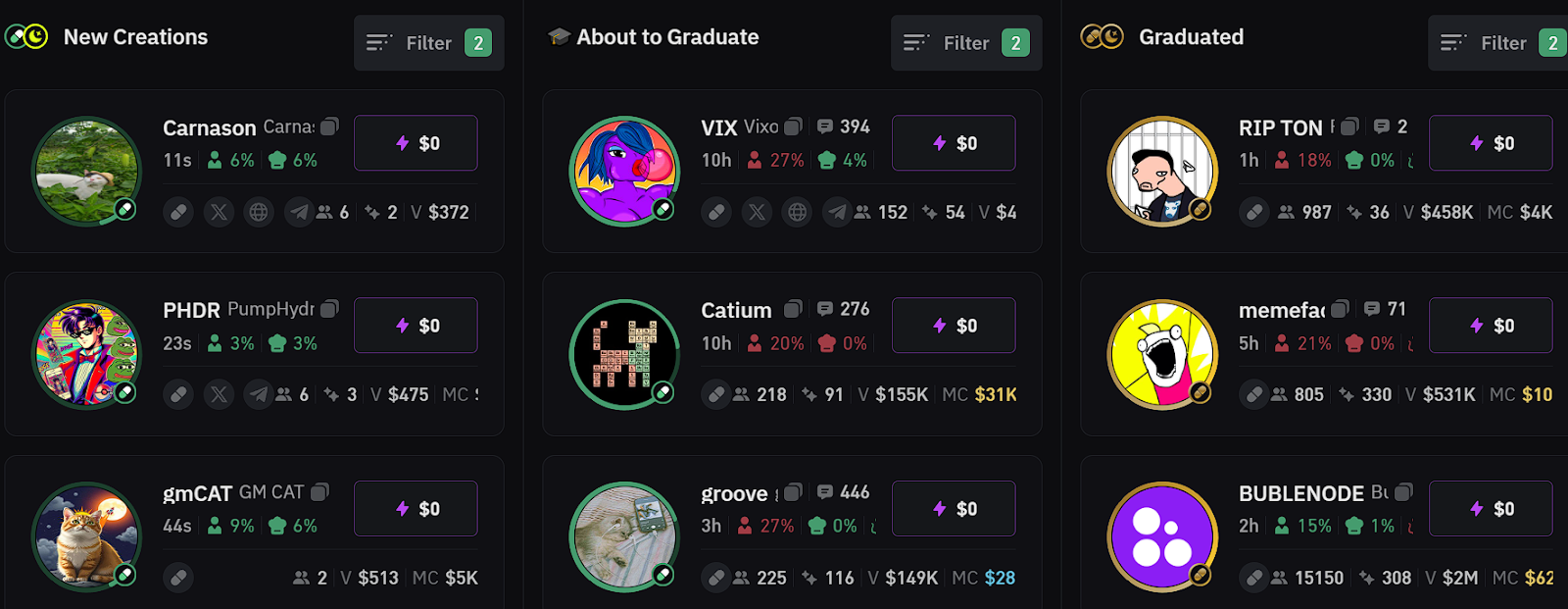Copy the Carnason token address
Viewport: 1568px width, 609px height.
coord(330,127)
